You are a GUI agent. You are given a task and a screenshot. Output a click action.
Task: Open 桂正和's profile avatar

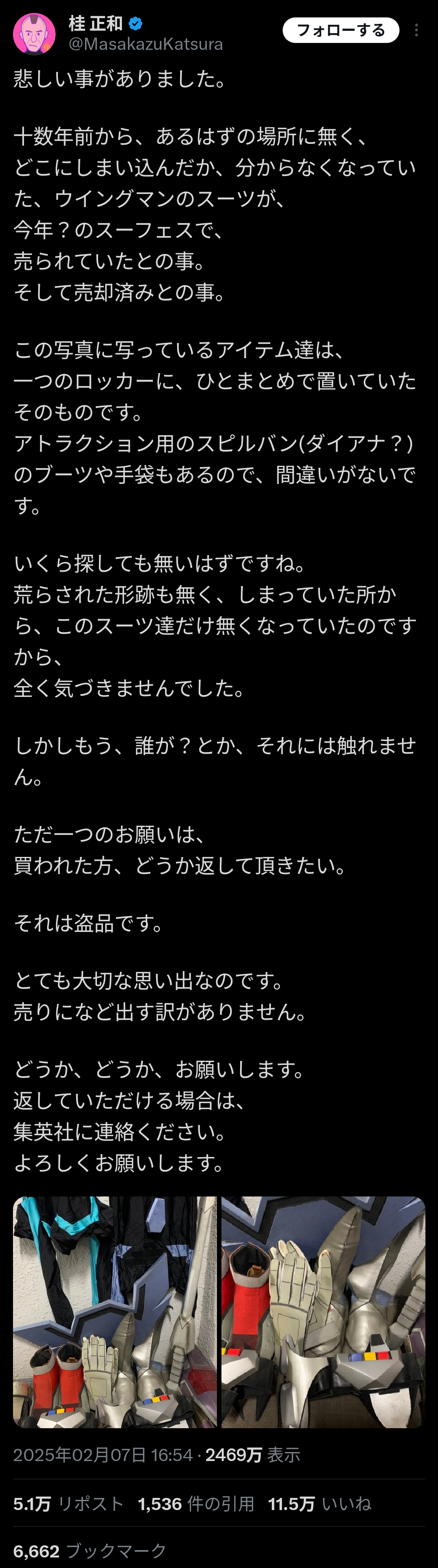click(x=34, y=34)
